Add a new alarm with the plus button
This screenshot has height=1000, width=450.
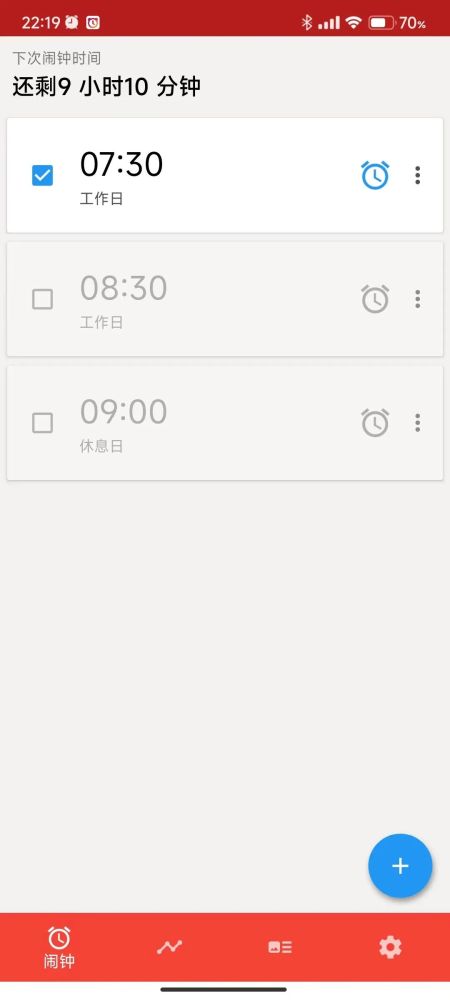pyautogui.click(x=400, y=866)
